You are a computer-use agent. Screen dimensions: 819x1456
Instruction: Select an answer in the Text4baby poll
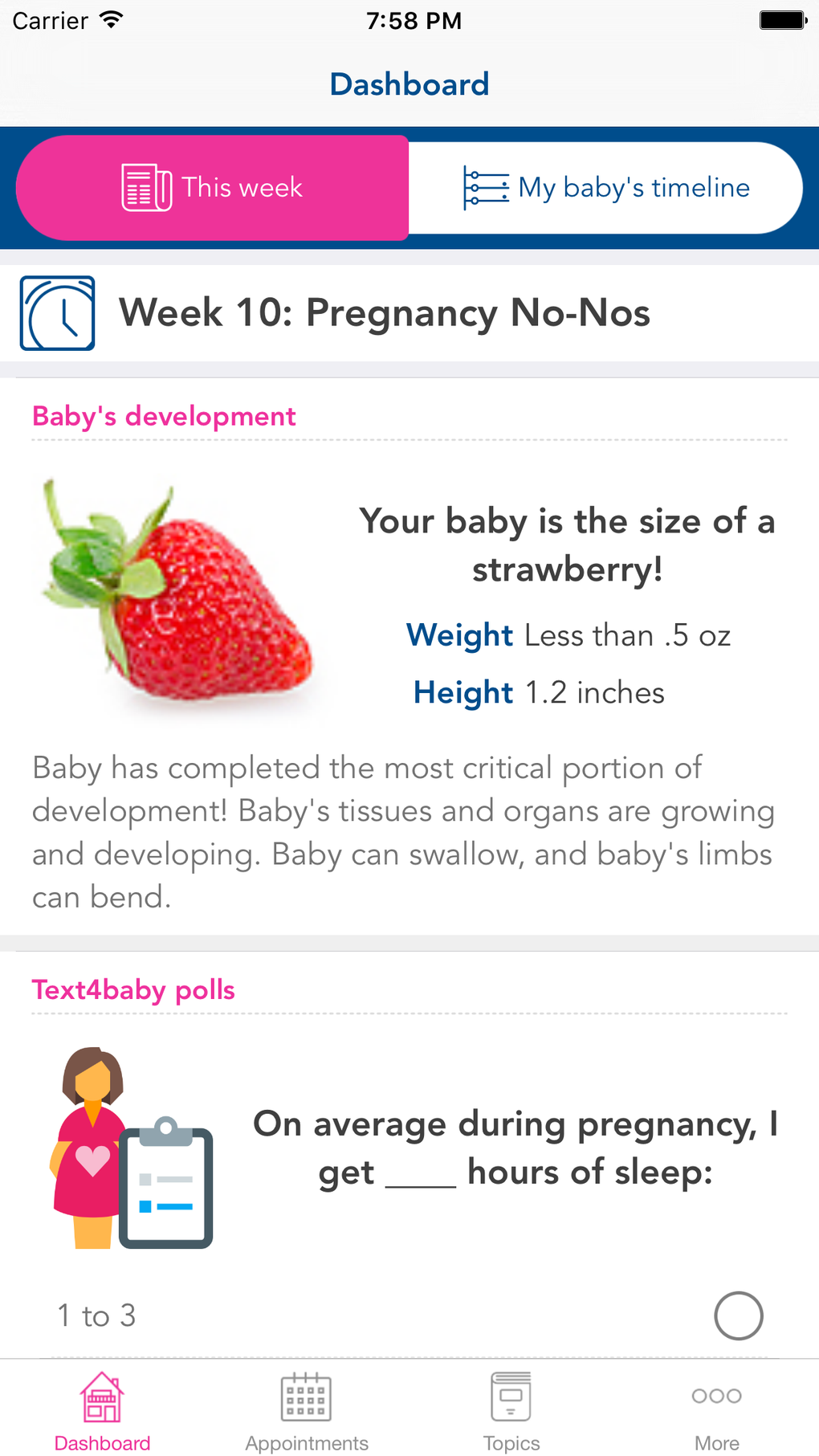pyautogui.click(x=738, y=1315)
